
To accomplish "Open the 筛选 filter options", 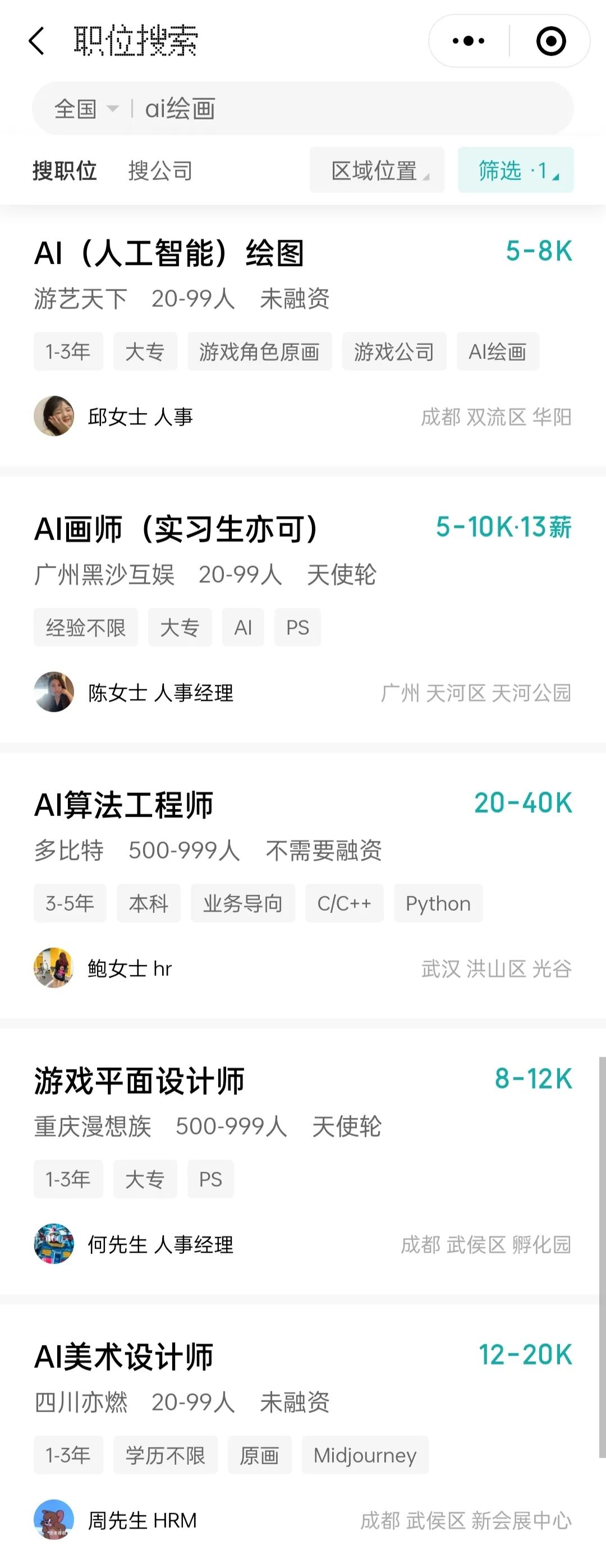I will coord(515,170).
